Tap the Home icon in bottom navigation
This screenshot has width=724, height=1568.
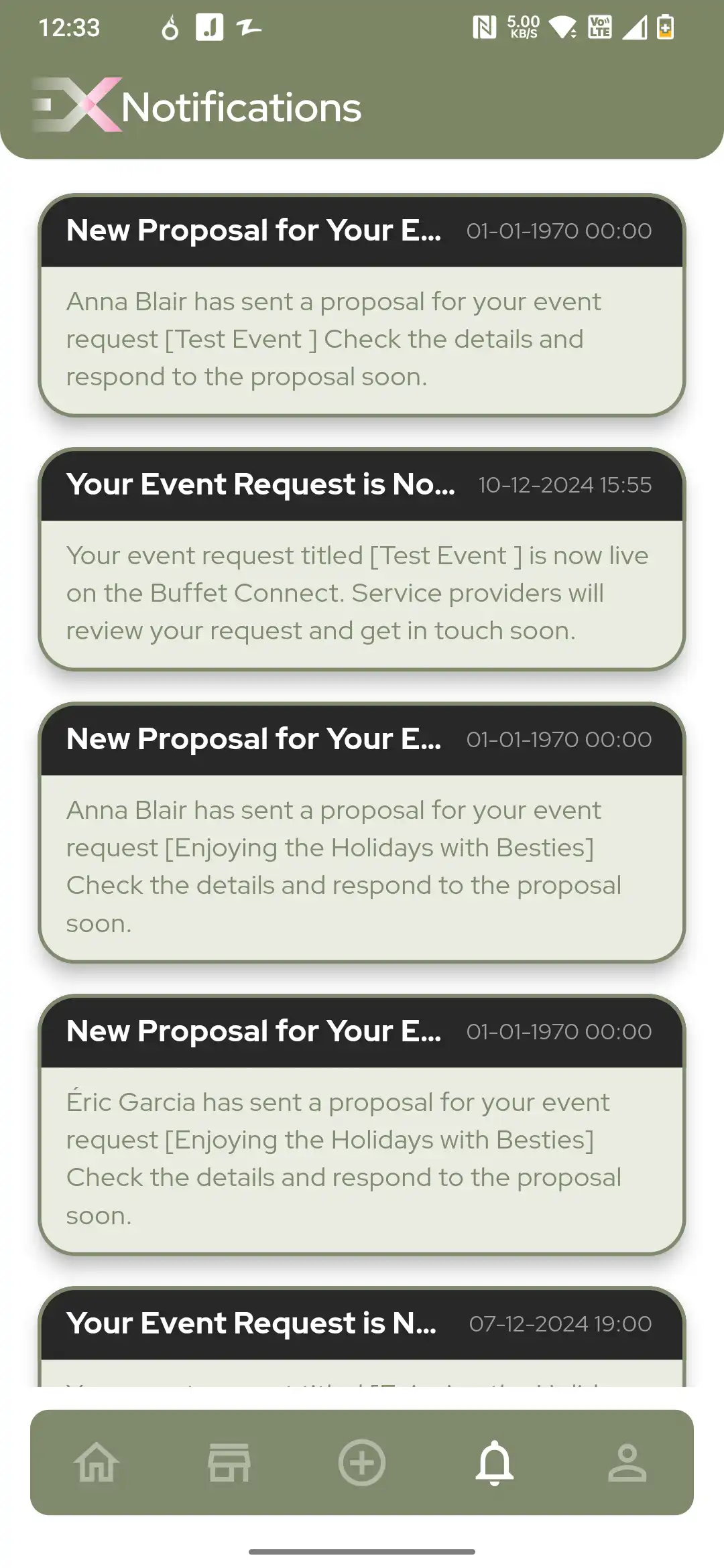(96, 1462)
